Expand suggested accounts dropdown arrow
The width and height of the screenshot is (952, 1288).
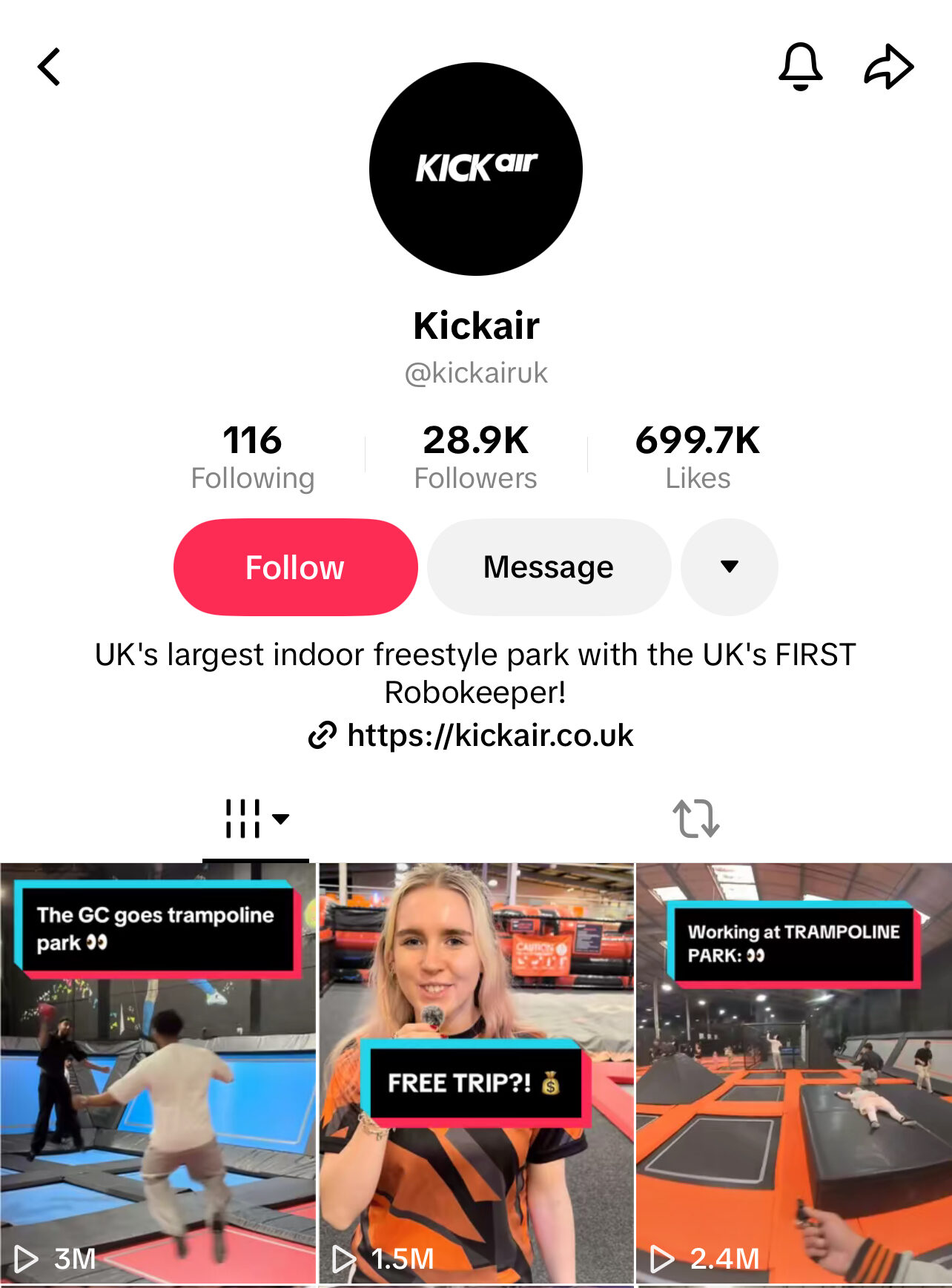pos(729,567)
